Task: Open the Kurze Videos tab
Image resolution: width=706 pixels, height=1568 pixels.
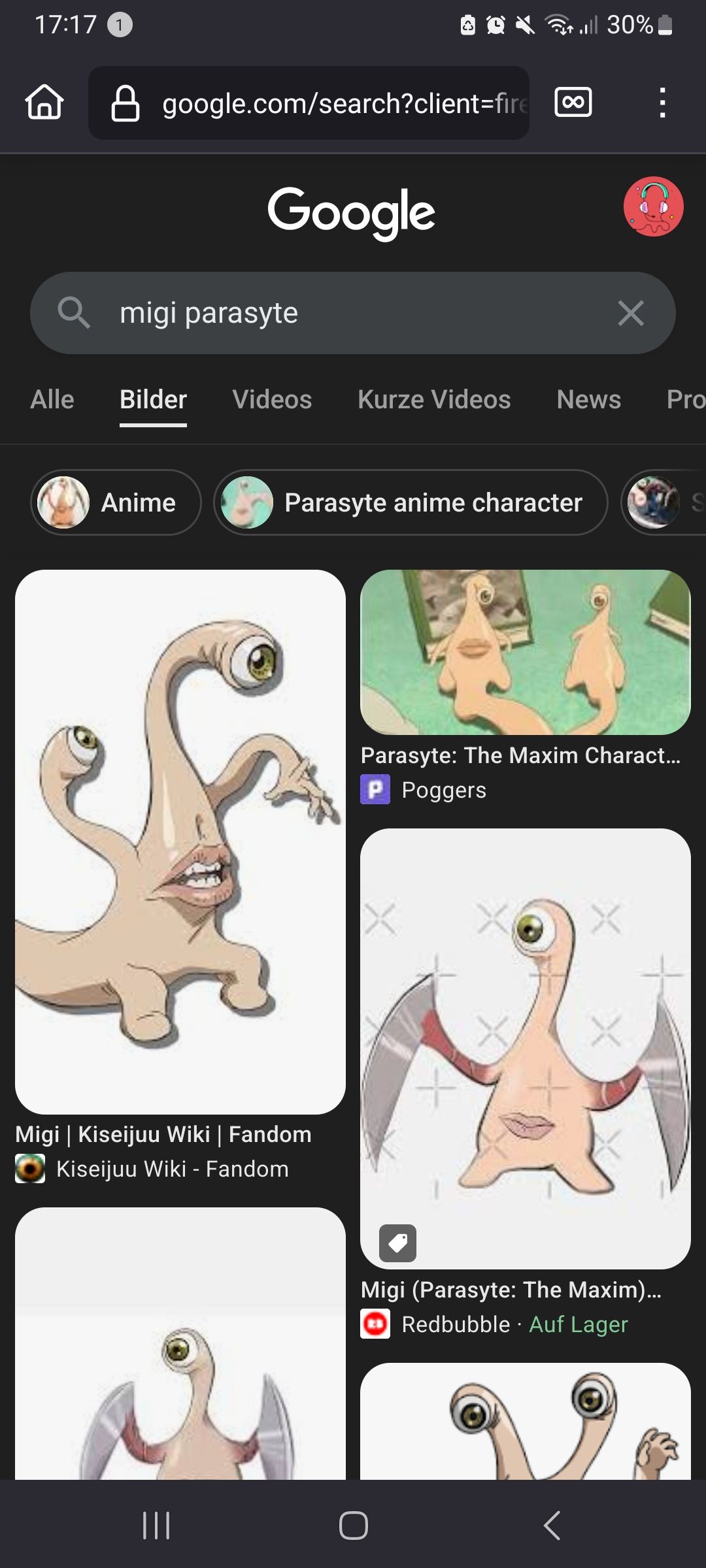Action: point(434,400)
